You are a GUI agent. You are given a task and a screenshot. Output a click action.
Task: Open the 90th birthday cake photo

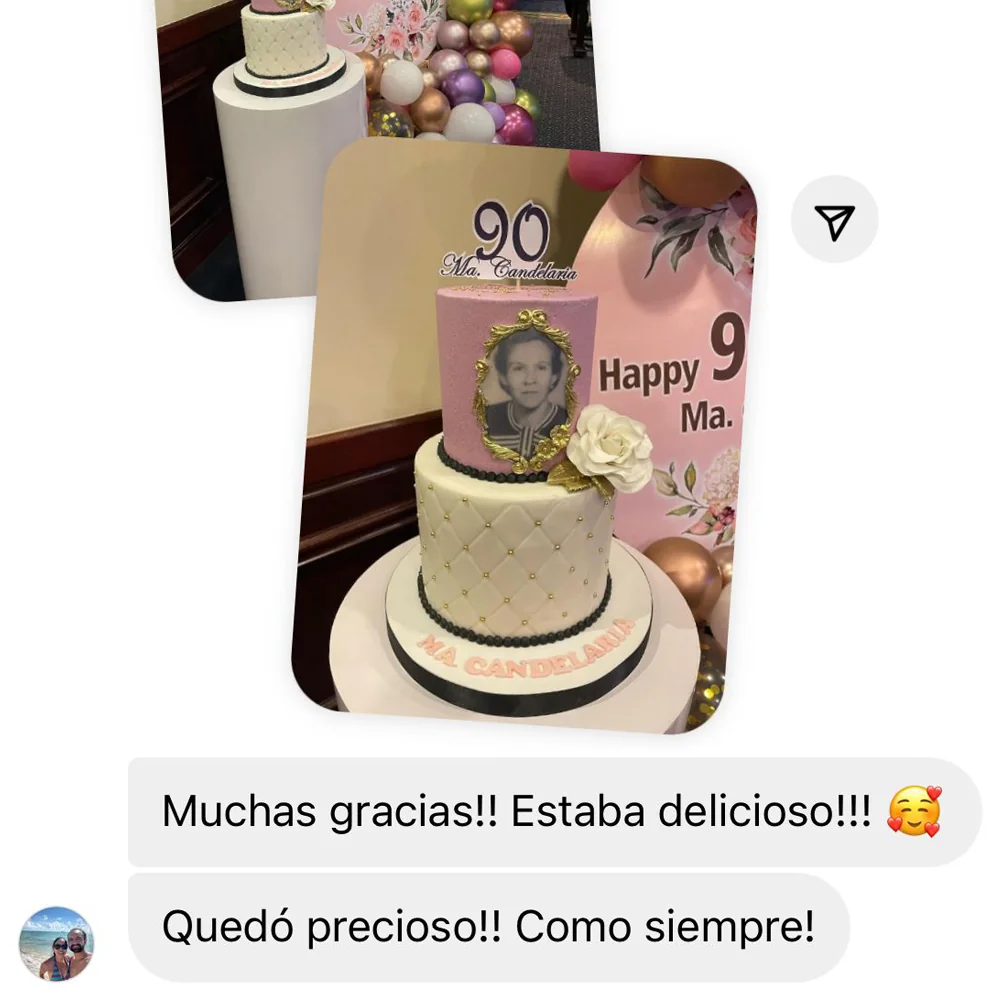click(525, 436)
